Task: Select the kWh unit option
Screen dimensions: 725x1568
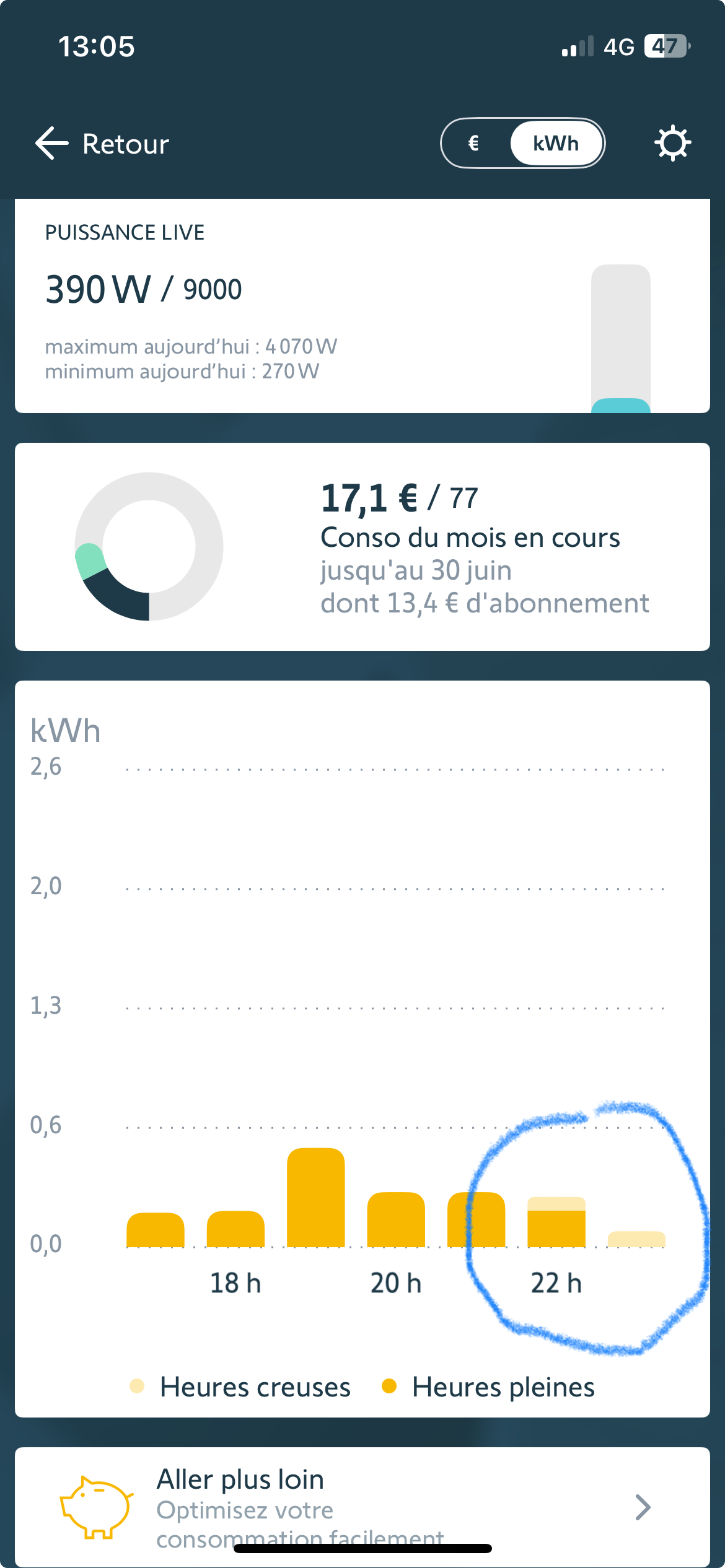Action: click(556, 143)
